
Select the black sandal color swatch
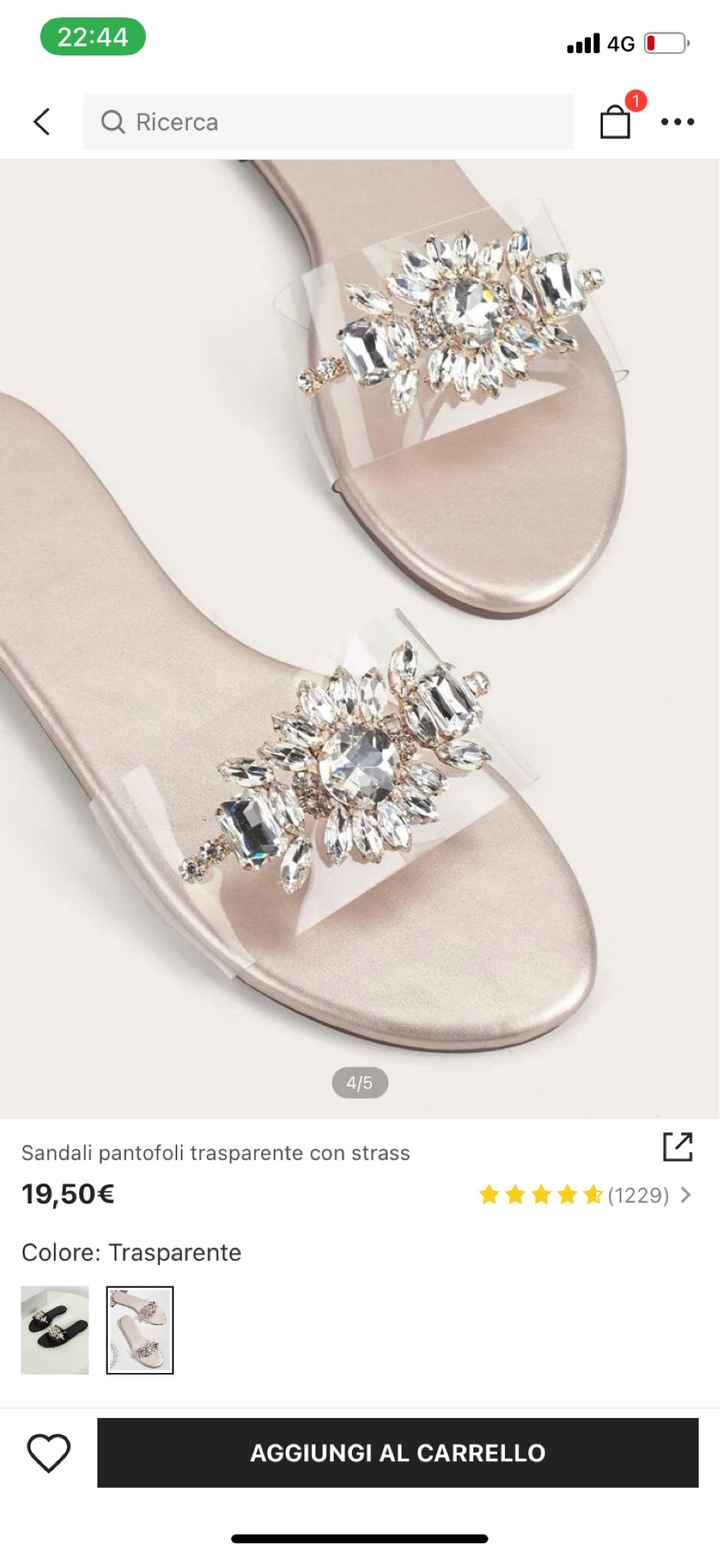coord(55,1330)
